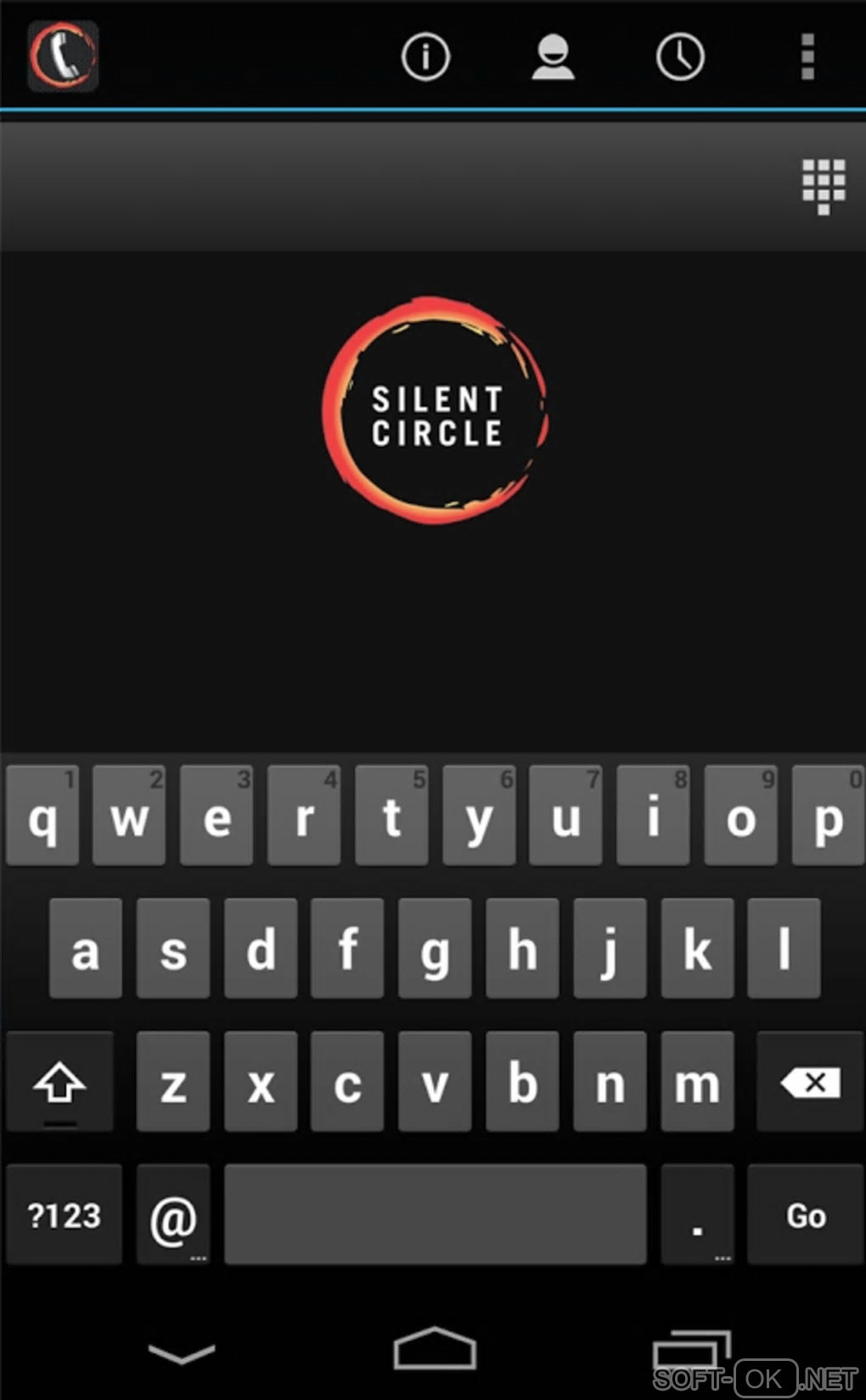Open the contacts icon
866x1400 pixels.
(553, 57)
